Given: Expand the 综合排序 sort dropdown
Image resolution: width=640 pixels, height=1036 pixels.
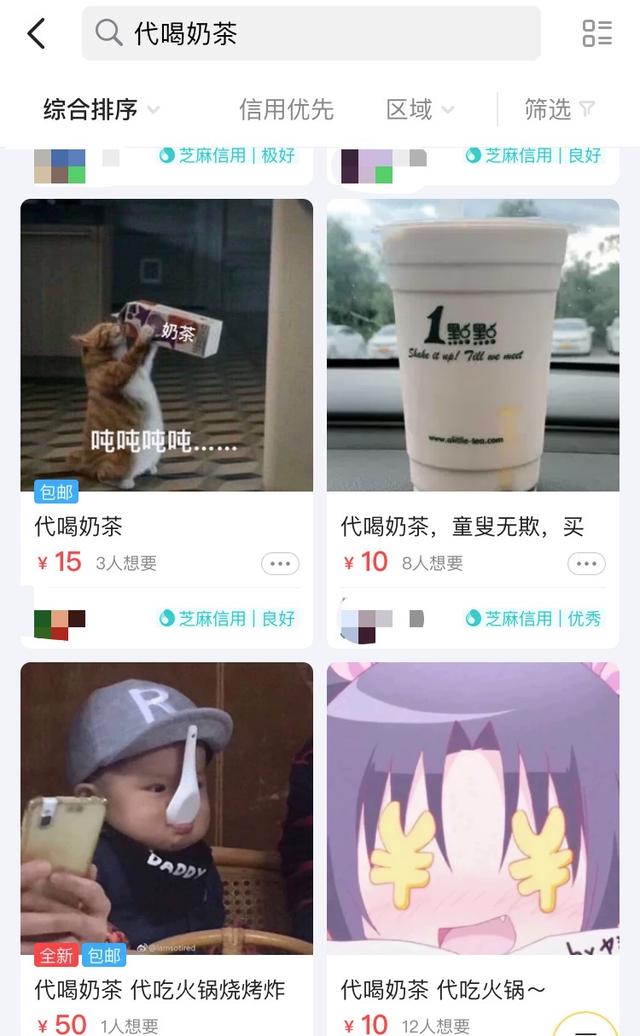Looking at the screenshot, I should [x=101, y=109].
